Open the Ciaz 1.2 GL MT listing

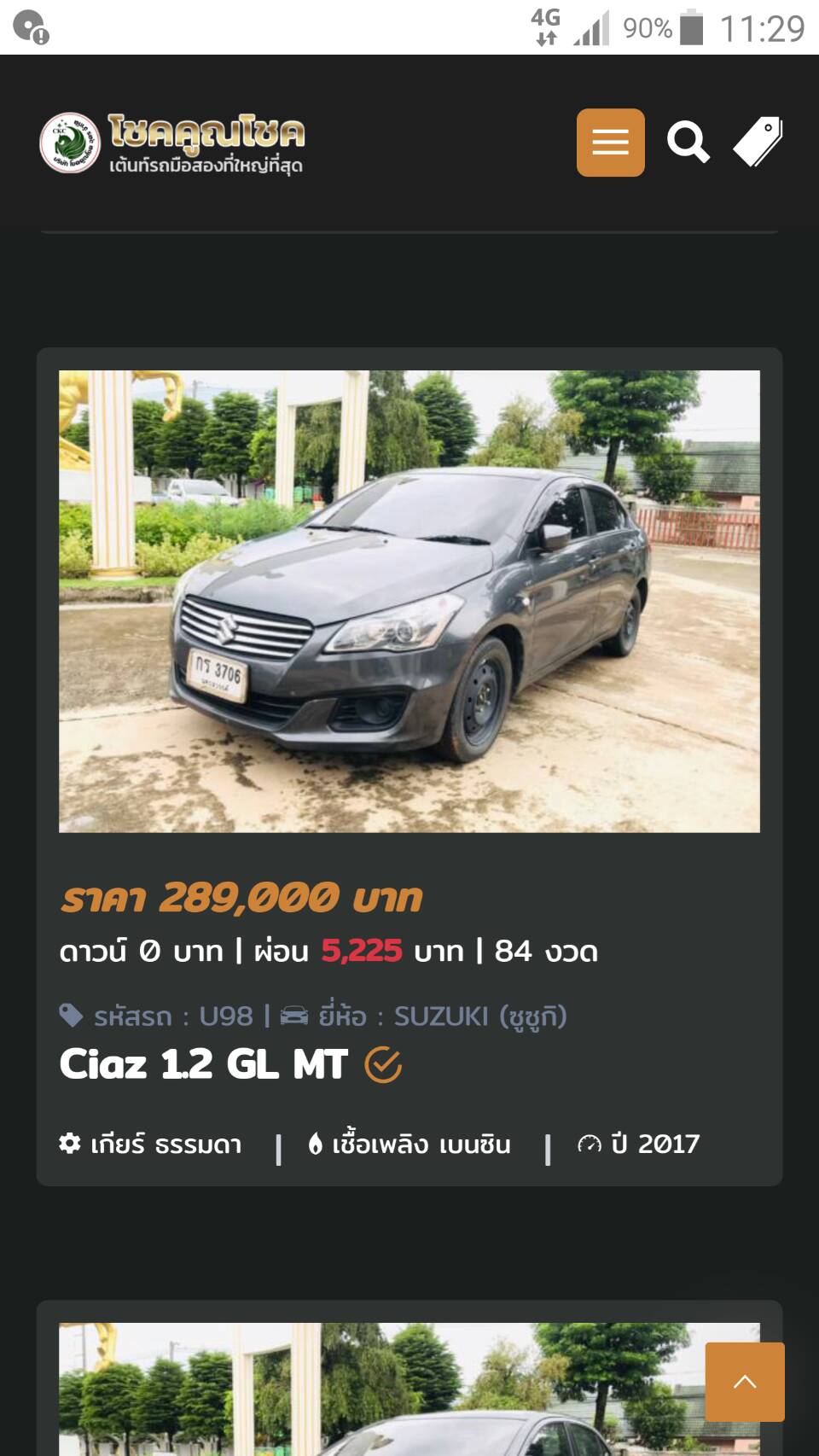pyautogui.click(x=204, y=1064)
